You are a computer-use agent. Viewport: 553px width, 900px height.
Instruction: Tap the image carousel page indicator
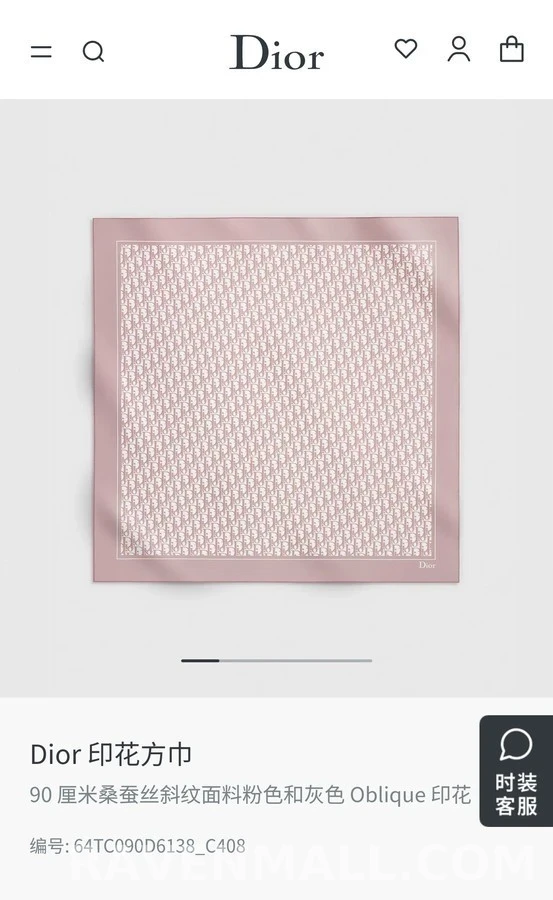[x=276, y=661]
